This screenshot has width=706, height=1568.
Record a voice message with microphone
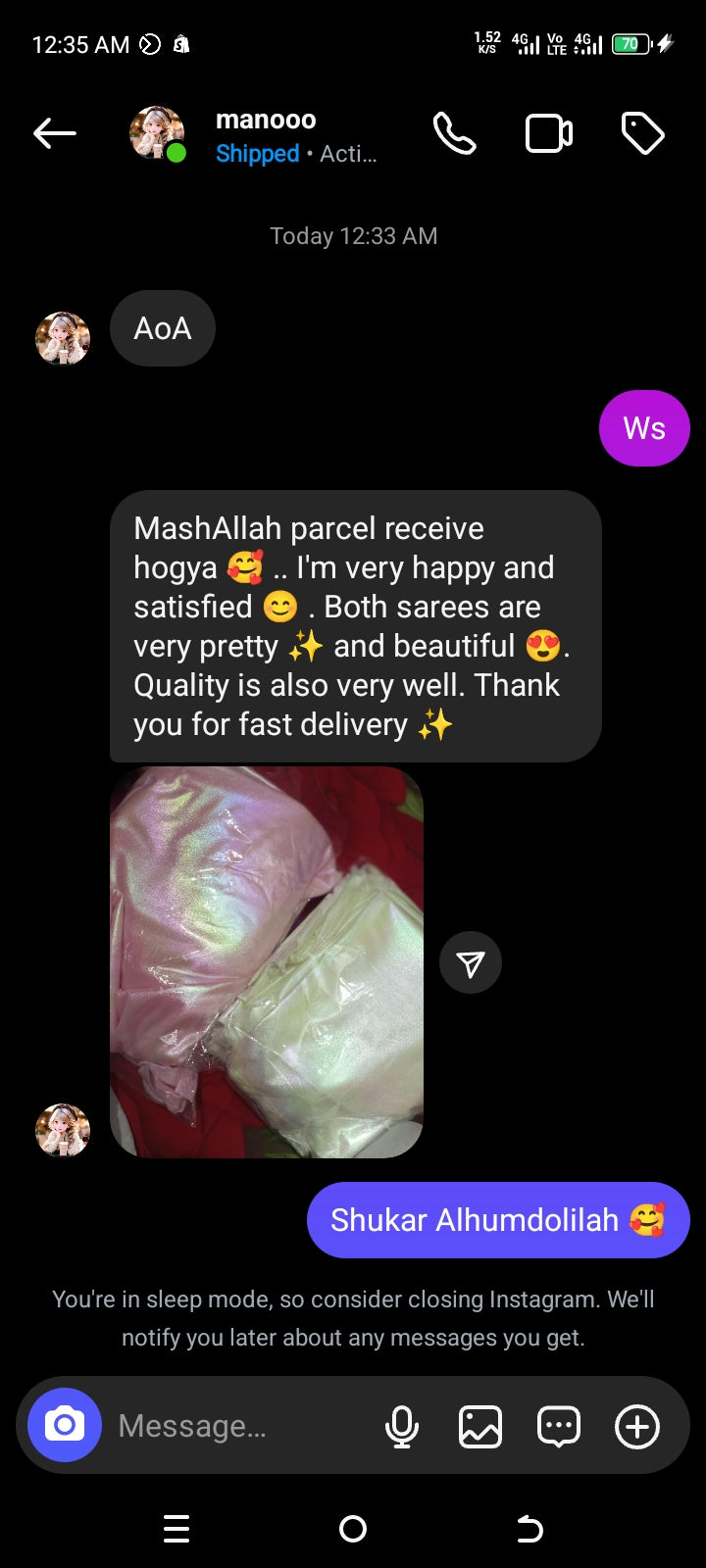coord(401,1426)
